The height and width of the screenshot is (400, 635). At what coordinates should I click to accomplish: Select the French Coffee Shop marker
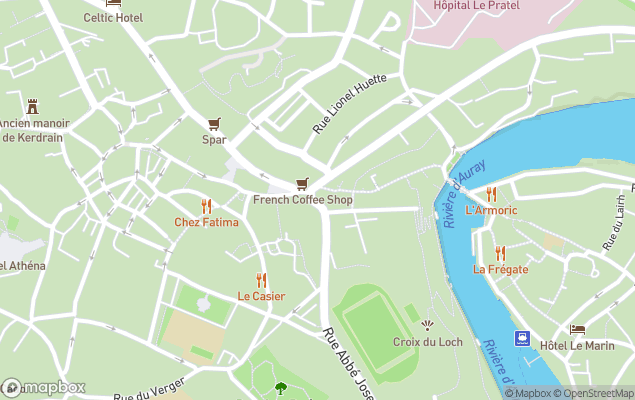[302, 184]
